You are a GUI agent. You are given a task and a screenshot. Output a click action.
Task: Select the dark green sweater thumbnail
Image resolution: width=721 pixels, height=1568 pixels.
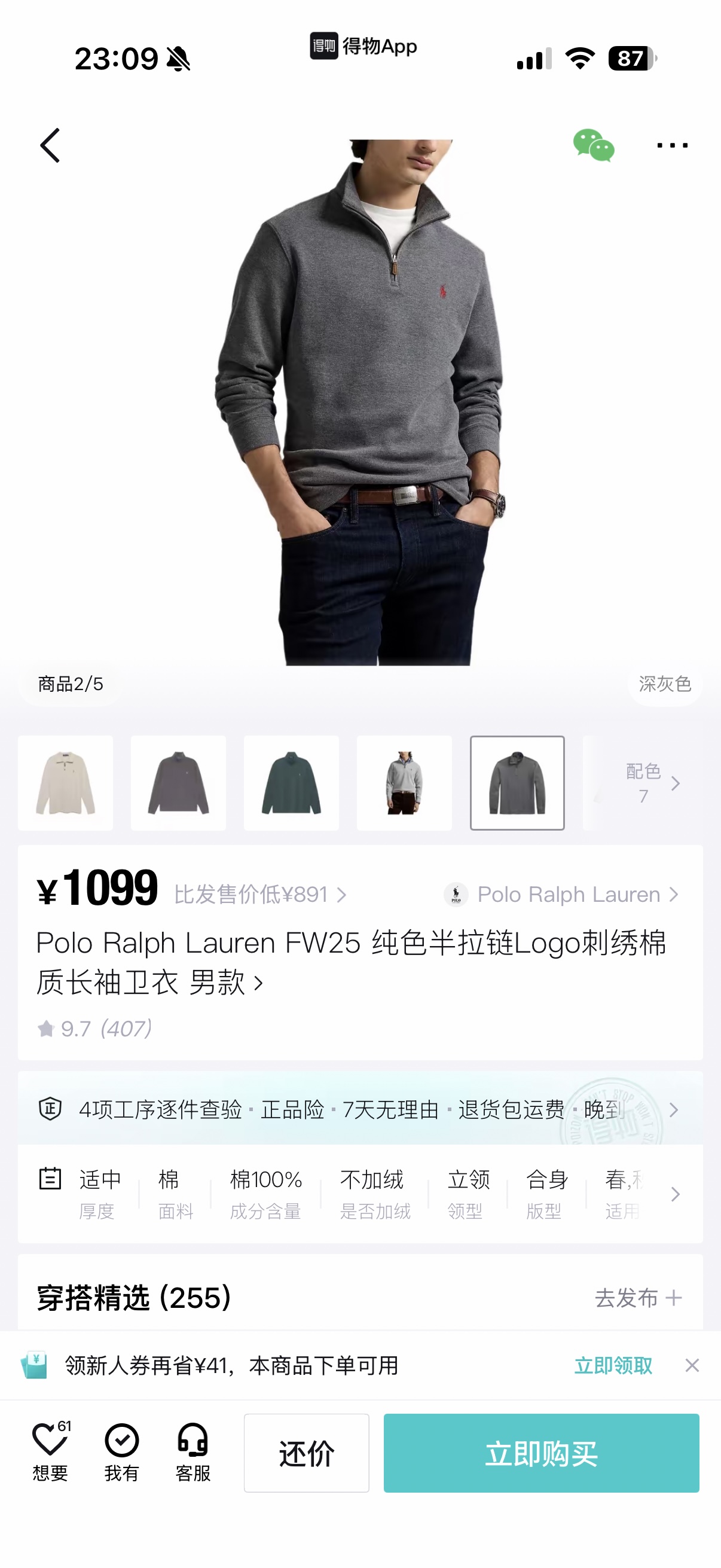291,783
